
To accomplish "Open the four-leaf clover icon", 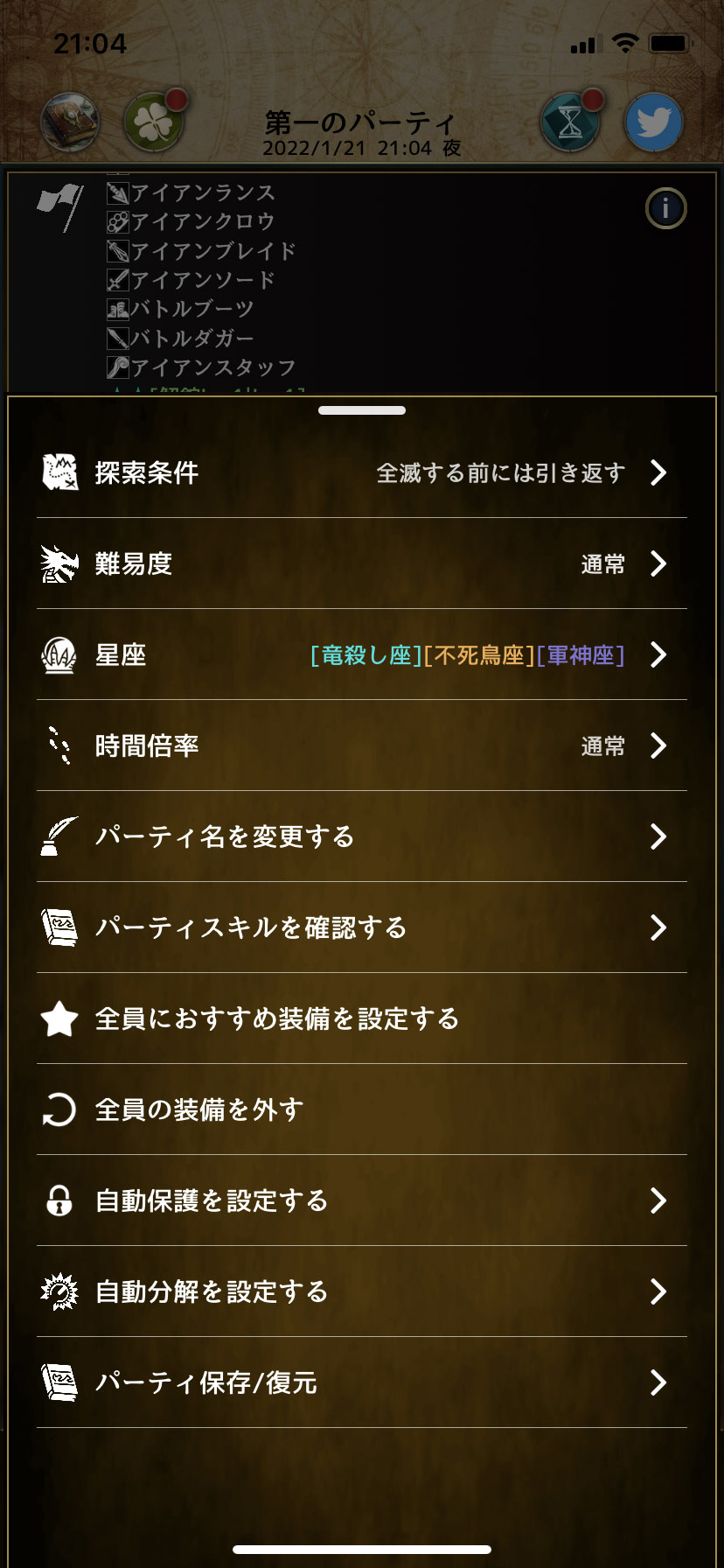I will (x=155, y=122).
